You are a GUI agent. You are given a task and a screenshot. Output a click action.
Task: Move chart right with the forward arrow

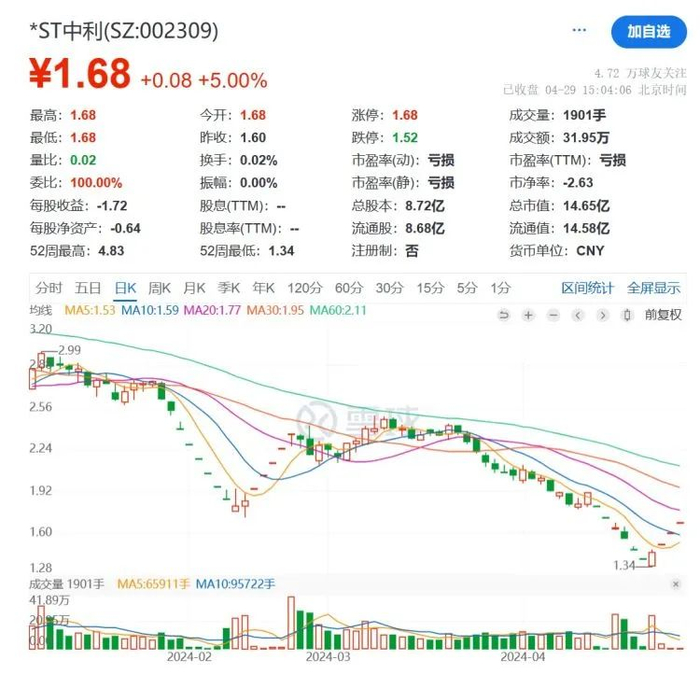(602, 315)
